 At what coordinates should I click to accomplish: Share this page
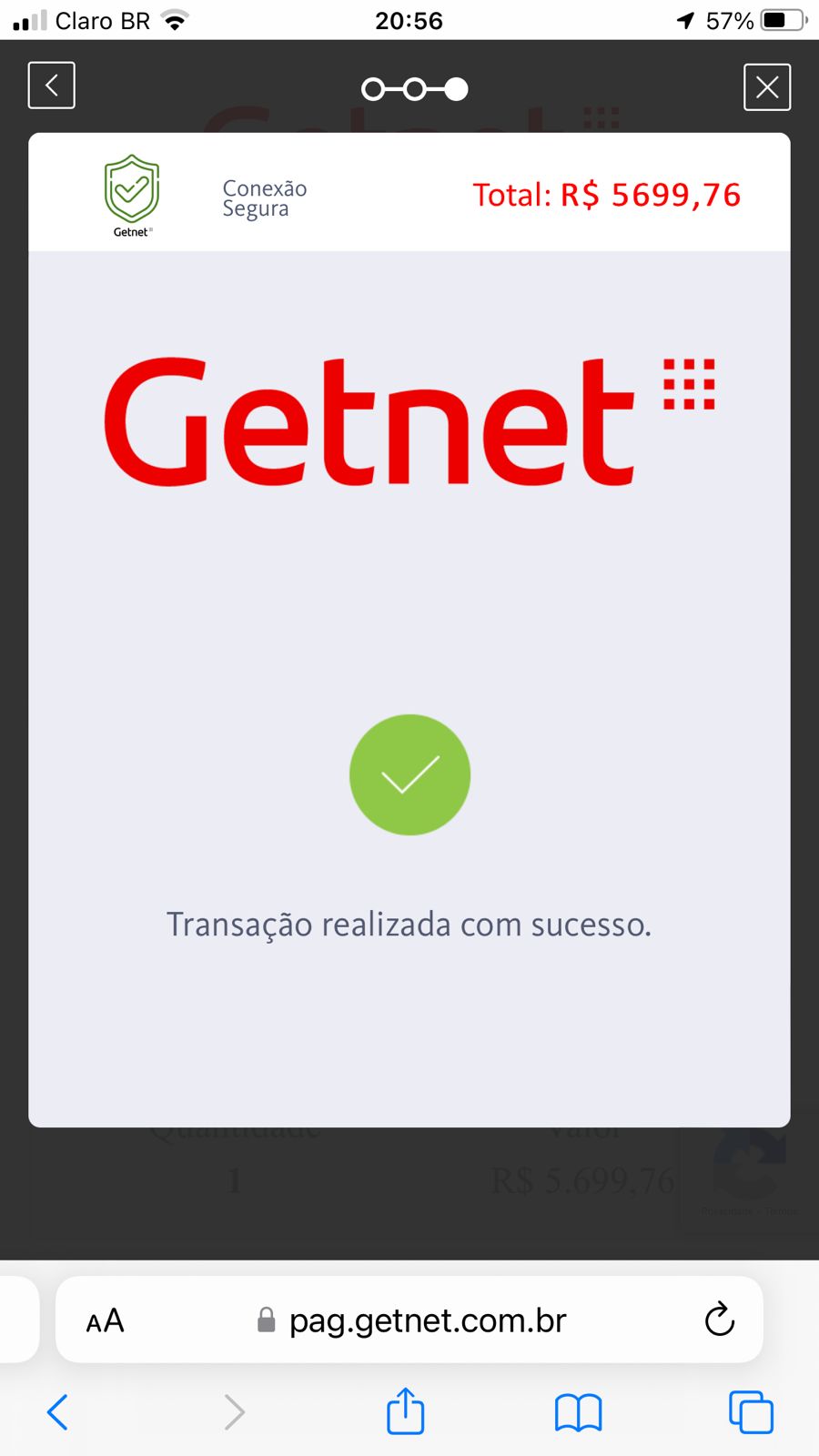tap(406, 1410)
